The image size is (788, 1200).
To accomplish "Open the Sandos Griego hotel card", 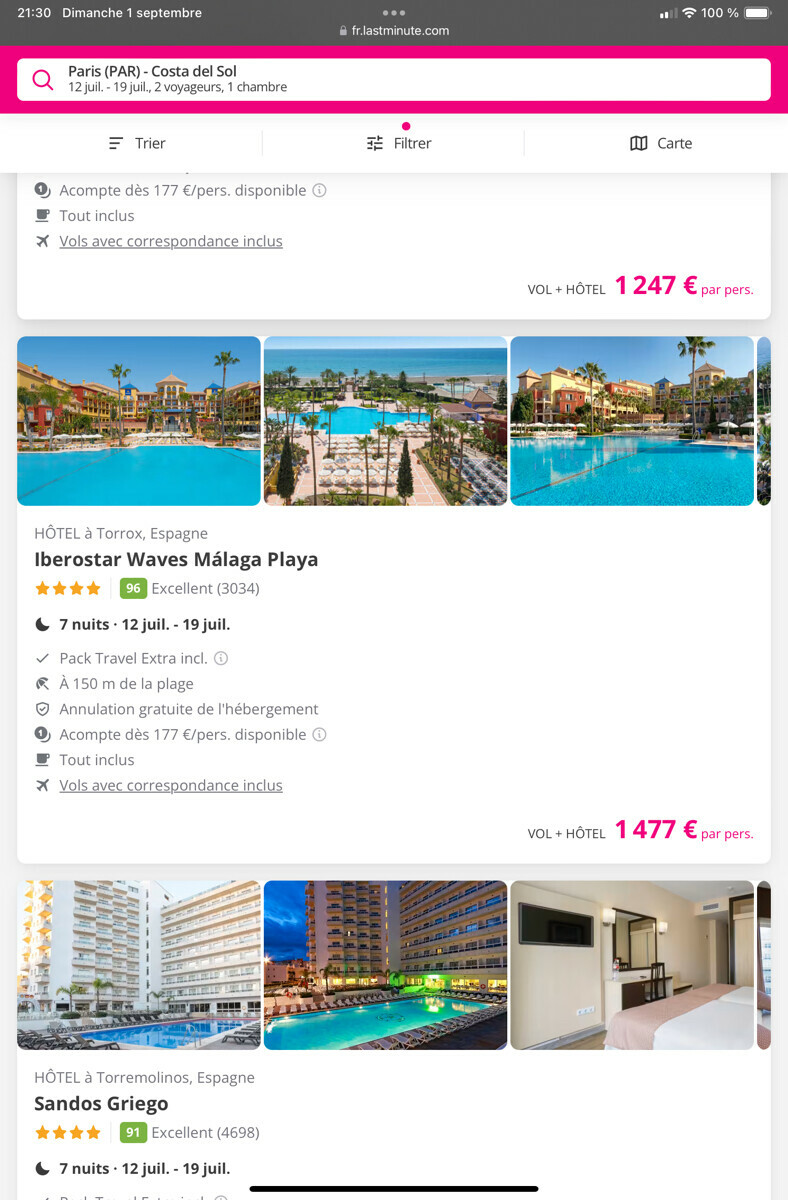I will pyautogui.click(x=101, y=1103).
